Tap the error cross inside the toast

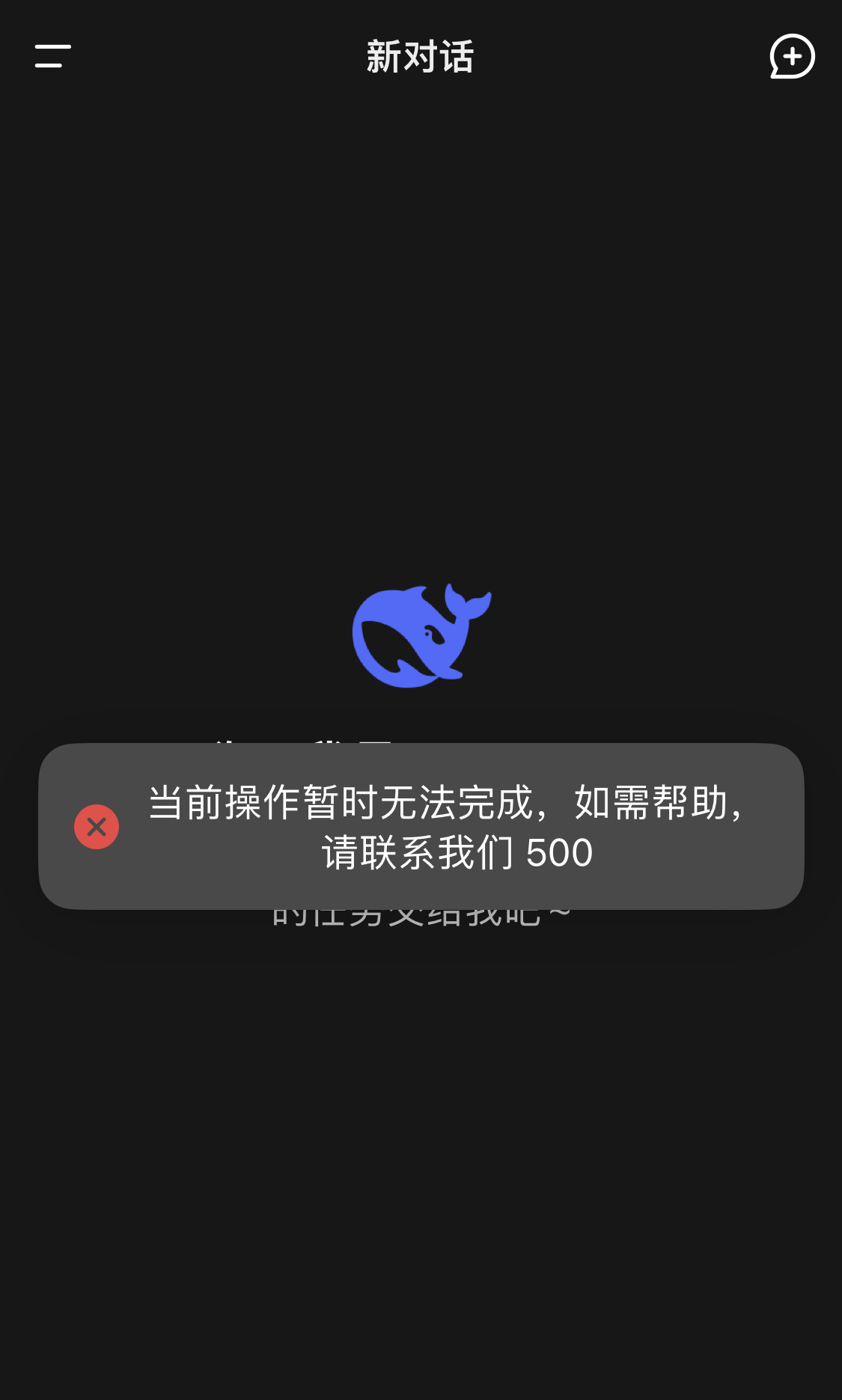pos(96,826)
